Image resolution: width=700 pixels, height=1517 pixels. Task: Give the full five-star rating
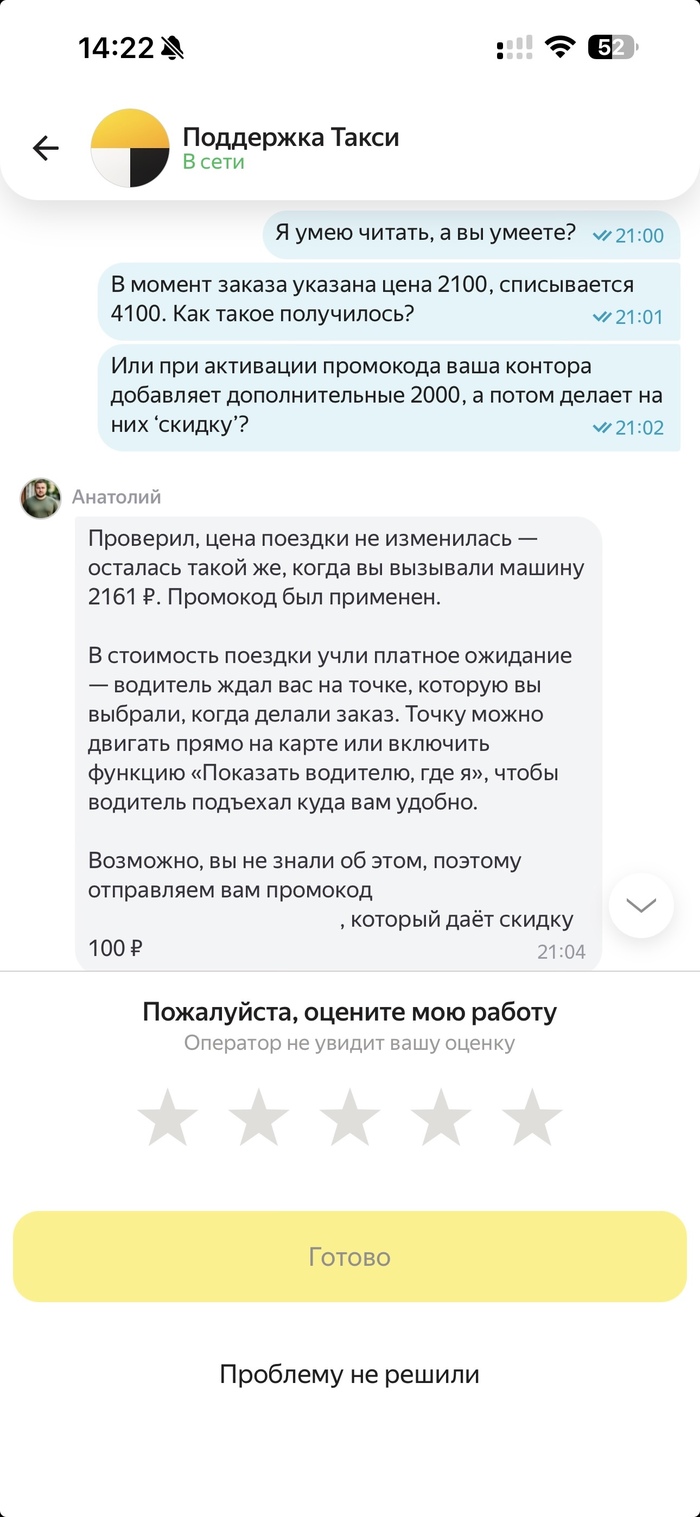point(532,1117)
